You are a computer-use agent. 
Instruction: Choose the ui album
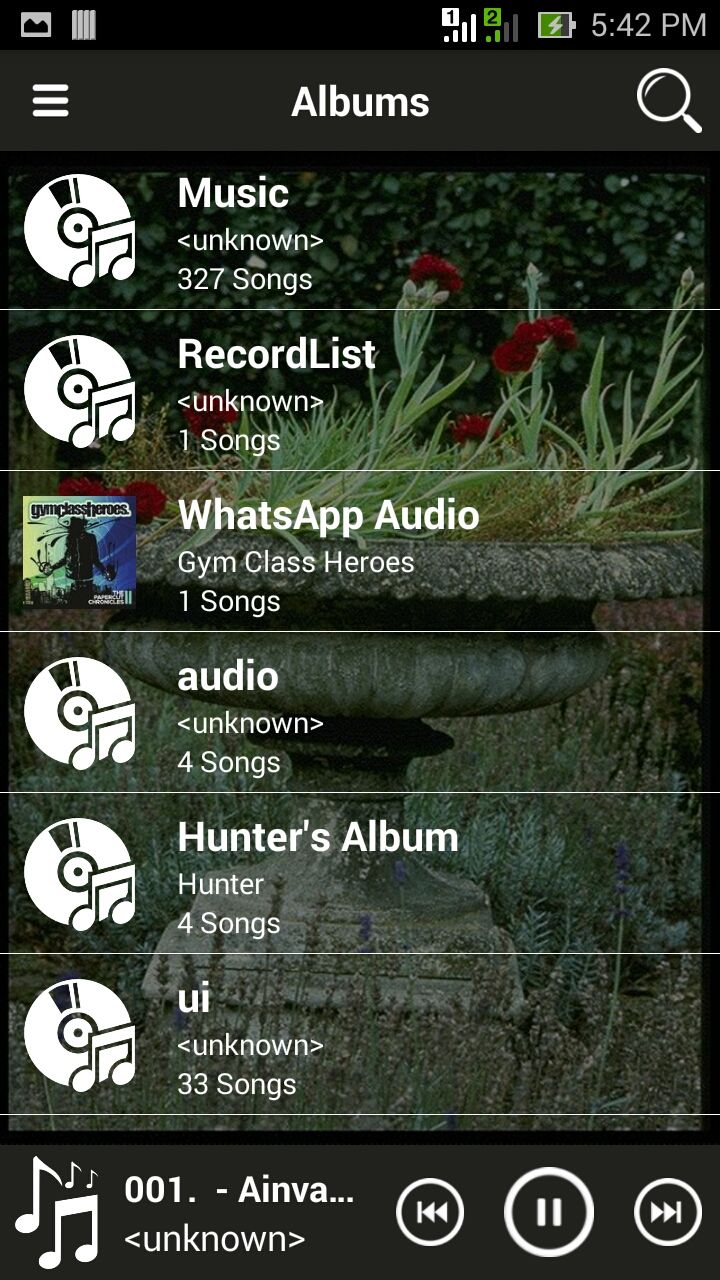pos(360,1038)
